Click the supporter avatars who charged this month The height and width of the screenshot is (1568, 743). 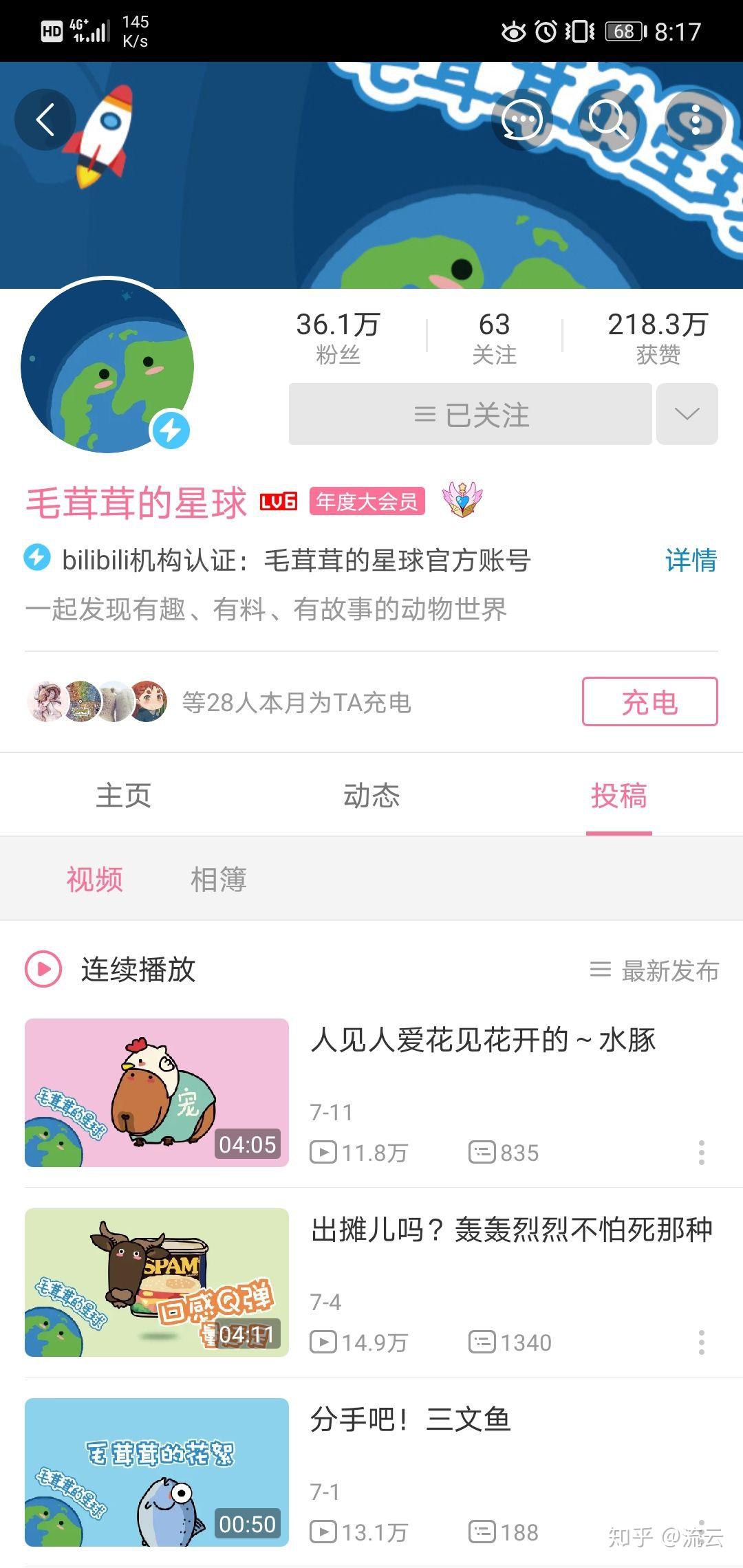96,702
